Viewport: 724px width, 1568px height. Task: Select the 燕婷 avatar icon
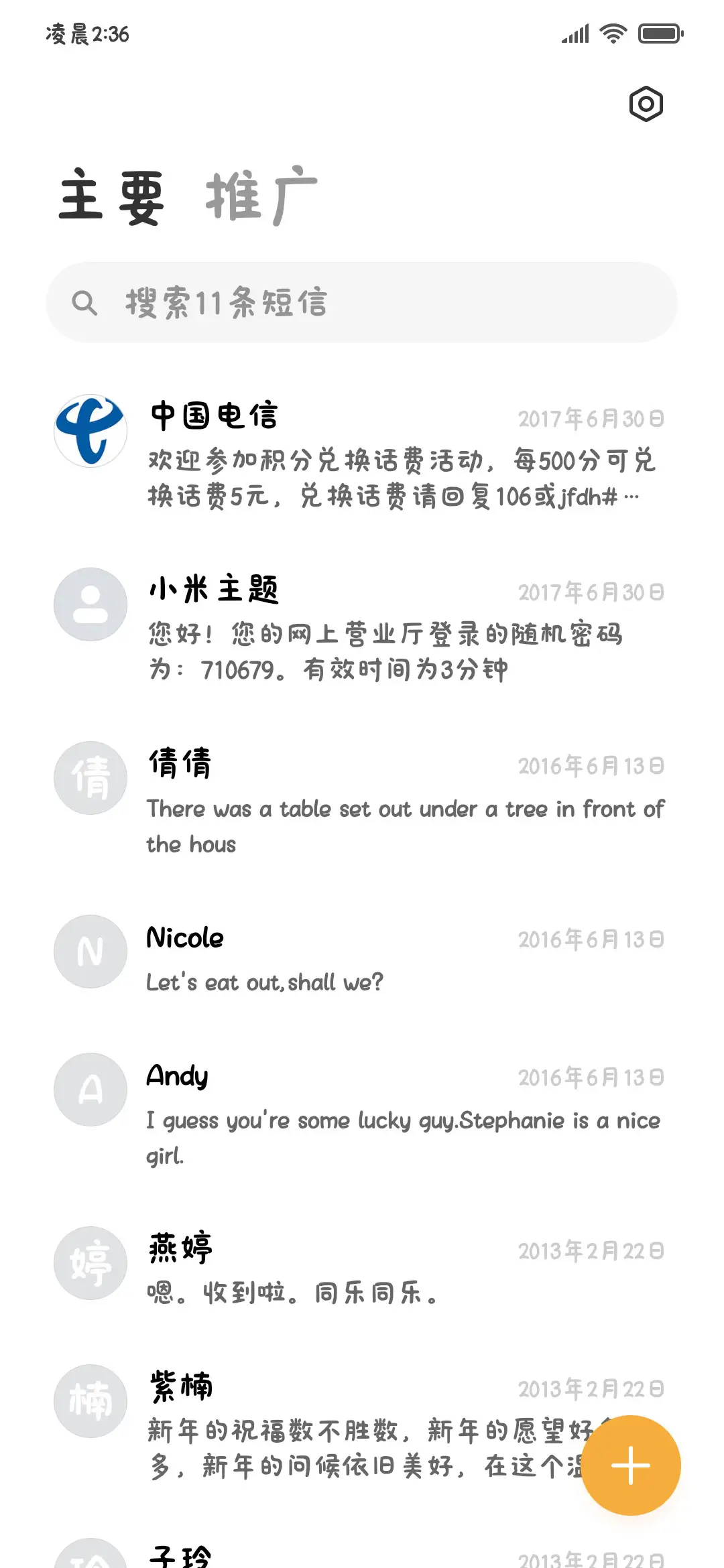(90, 1263)
